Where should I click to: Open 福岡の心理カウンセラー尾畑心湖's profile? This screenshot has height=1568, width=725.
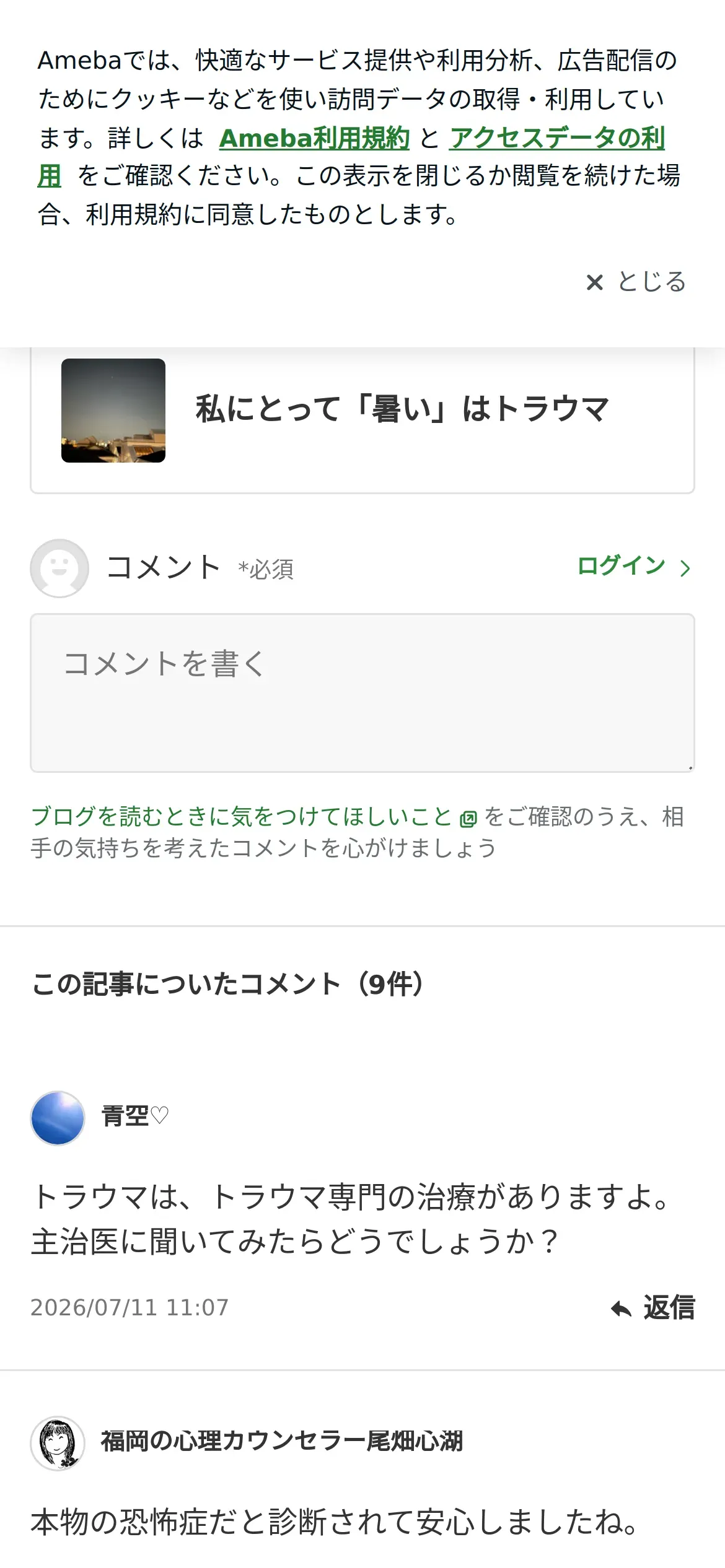click(x=282, y=1441)
